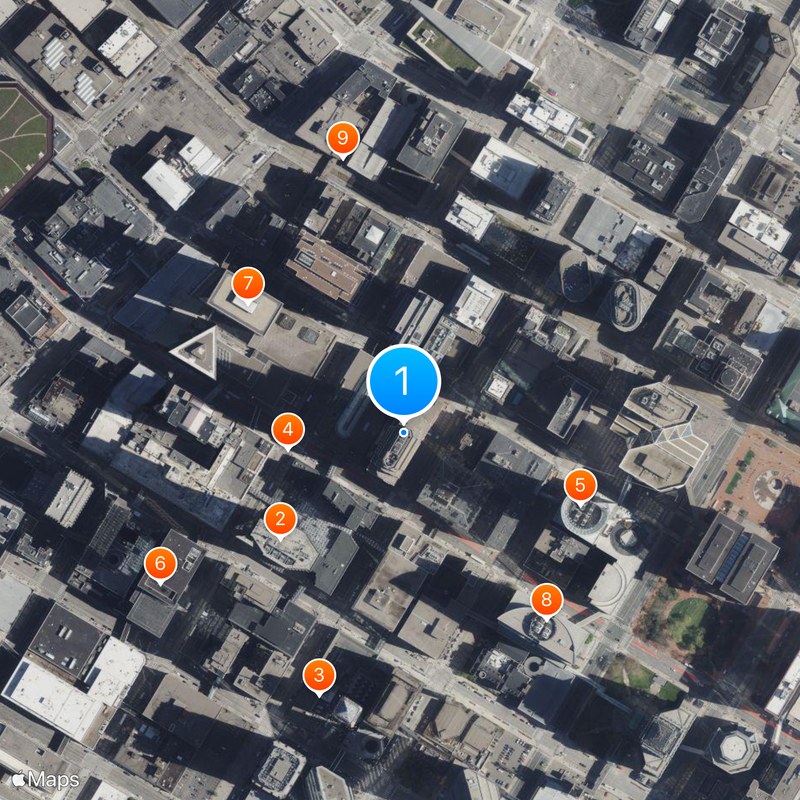The height and width of the screenshot is (800, 800).
Task: Tap the orange map pin numbered 2
Action: [x=280, y=518]
